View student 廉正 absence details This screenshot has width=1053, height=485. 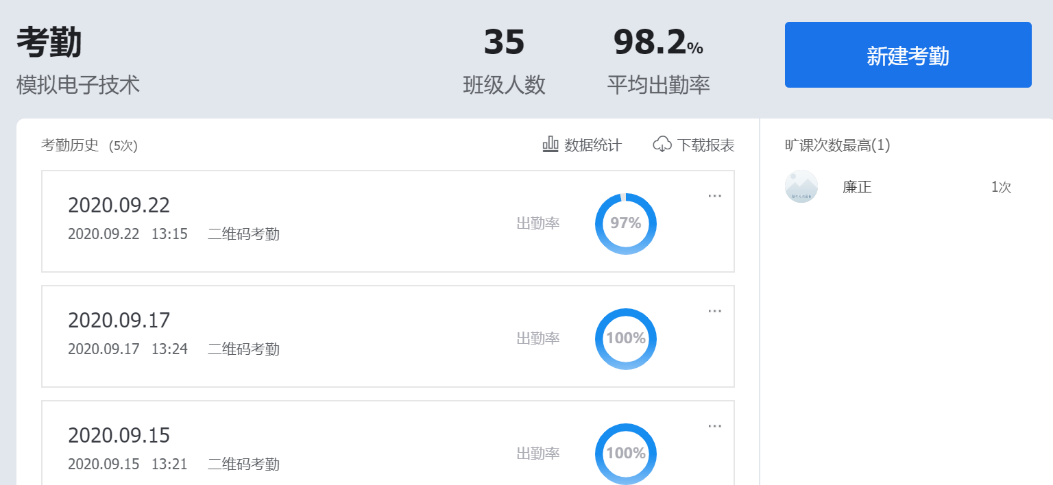(857, 187)
